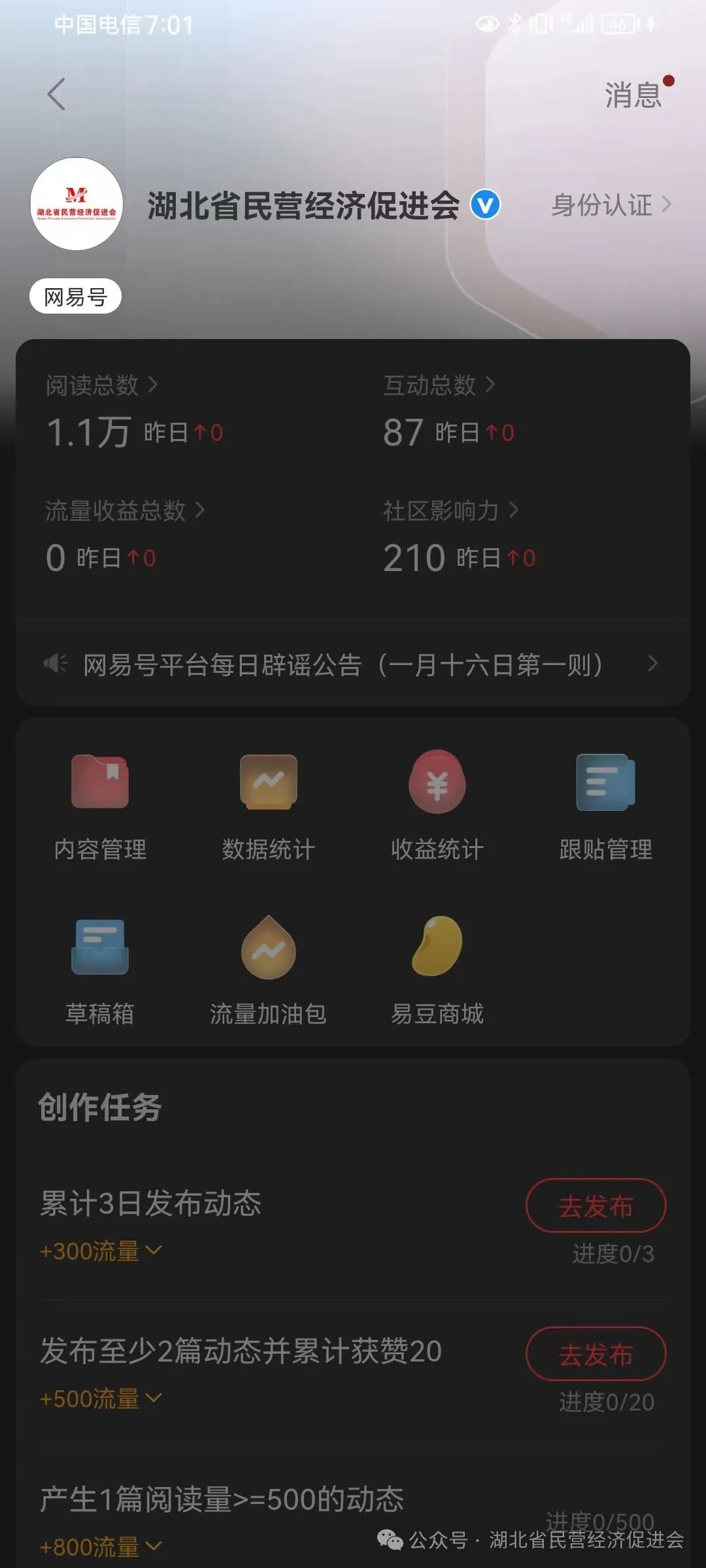Tap the 湖北省民营经济促进会 profile avatar
706x1568 pixels.
[x=76, y=204]
